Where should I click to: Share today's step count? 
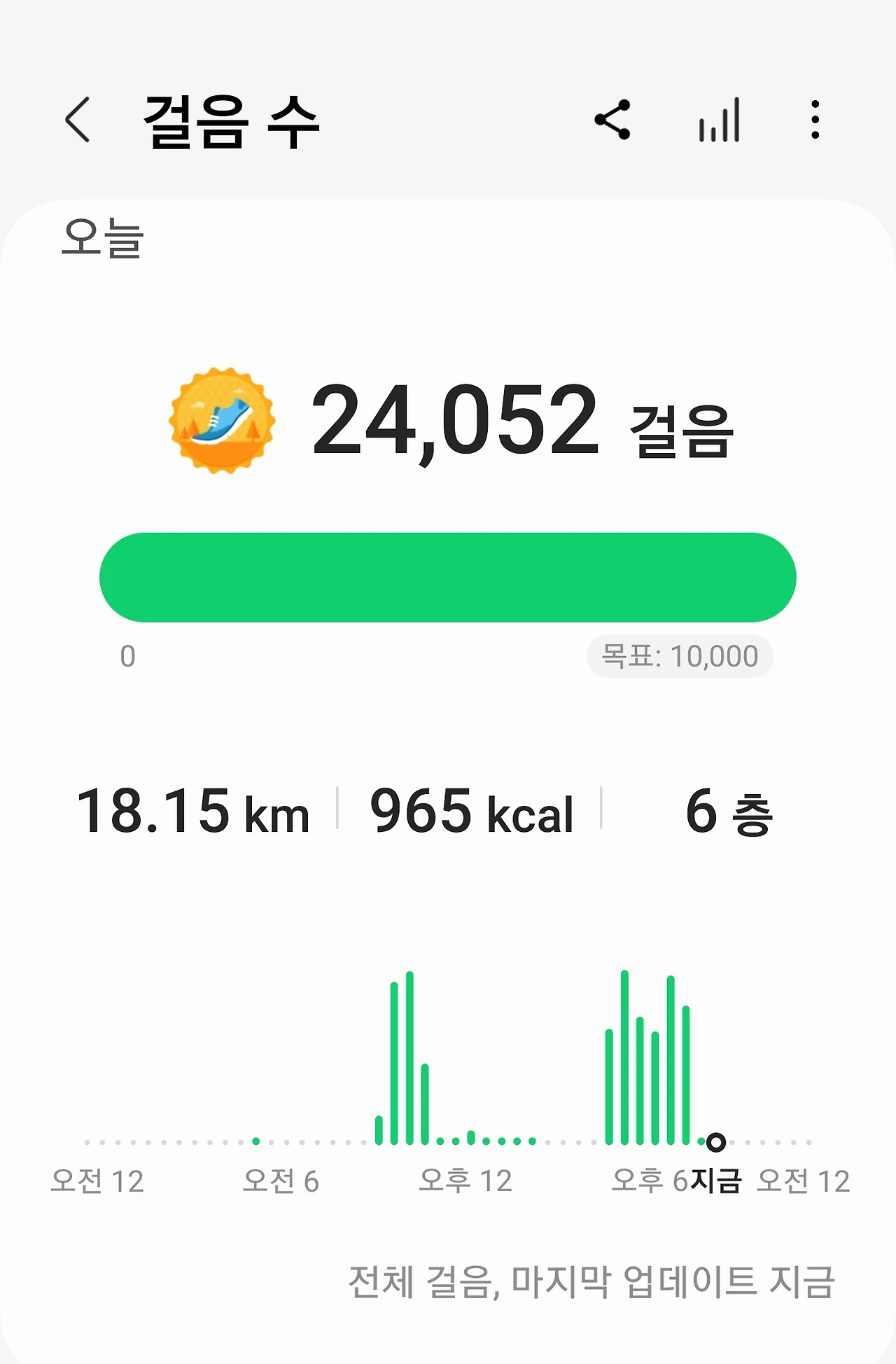(612, 120)
